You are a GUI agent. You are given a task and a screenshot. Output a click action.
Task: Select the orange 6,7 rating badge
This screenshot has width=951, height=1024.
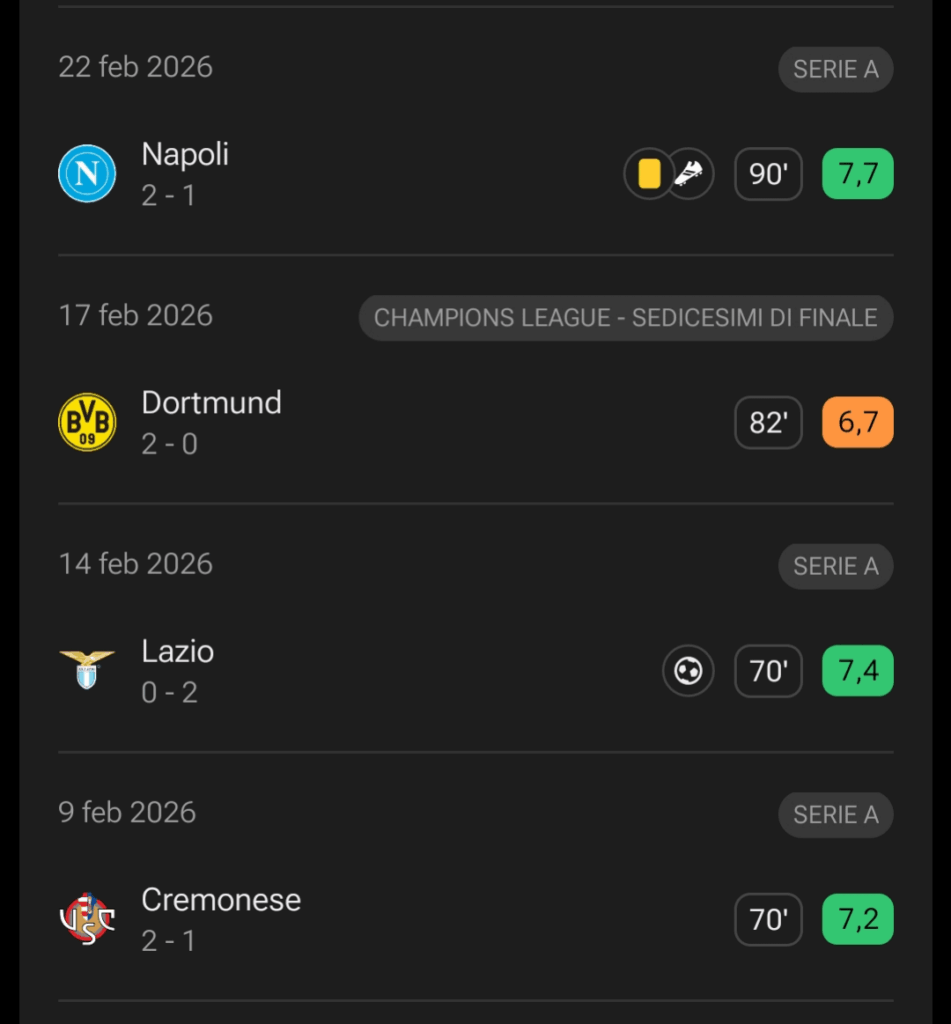click(x=856, y=422)
